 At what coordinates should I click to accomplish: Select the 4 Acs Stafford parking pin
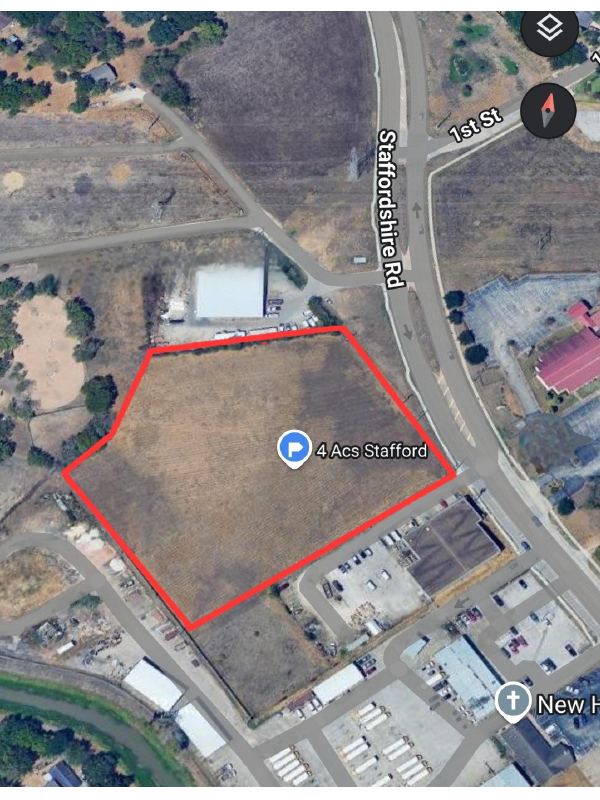point(294,449)
